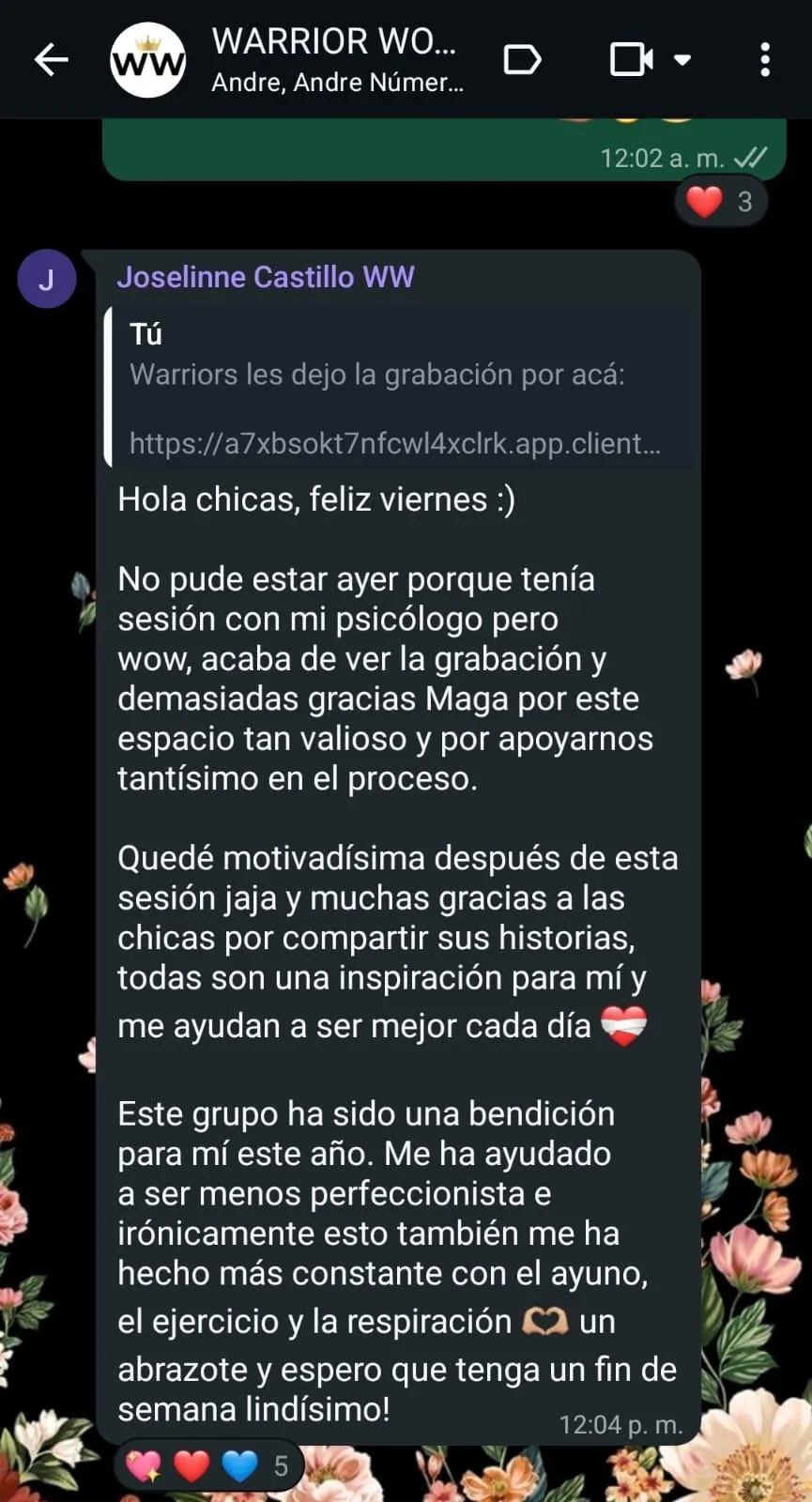The height and width of the screenshot is (1502, 812).
Task: Open the three-dot overflow menu
Action: click(x=765, y=61)
